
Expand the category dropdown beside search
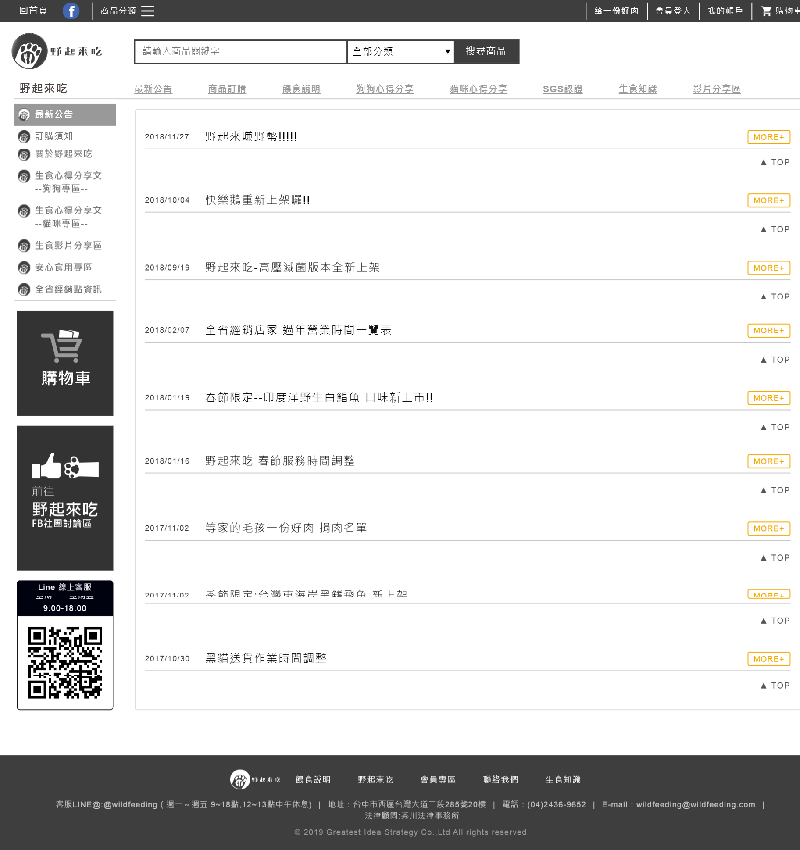pyautogui.click(x=400, y=52)
